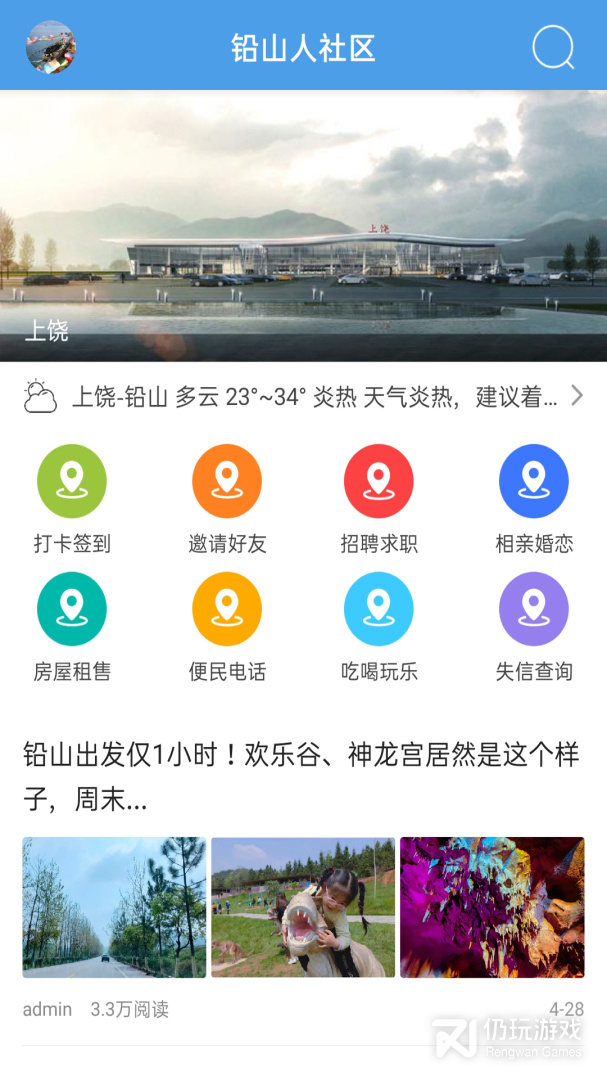The height and width of the screenshot is (1080, 607).
Task: Open the 上饶 banner image
Action: click(303, 226)
